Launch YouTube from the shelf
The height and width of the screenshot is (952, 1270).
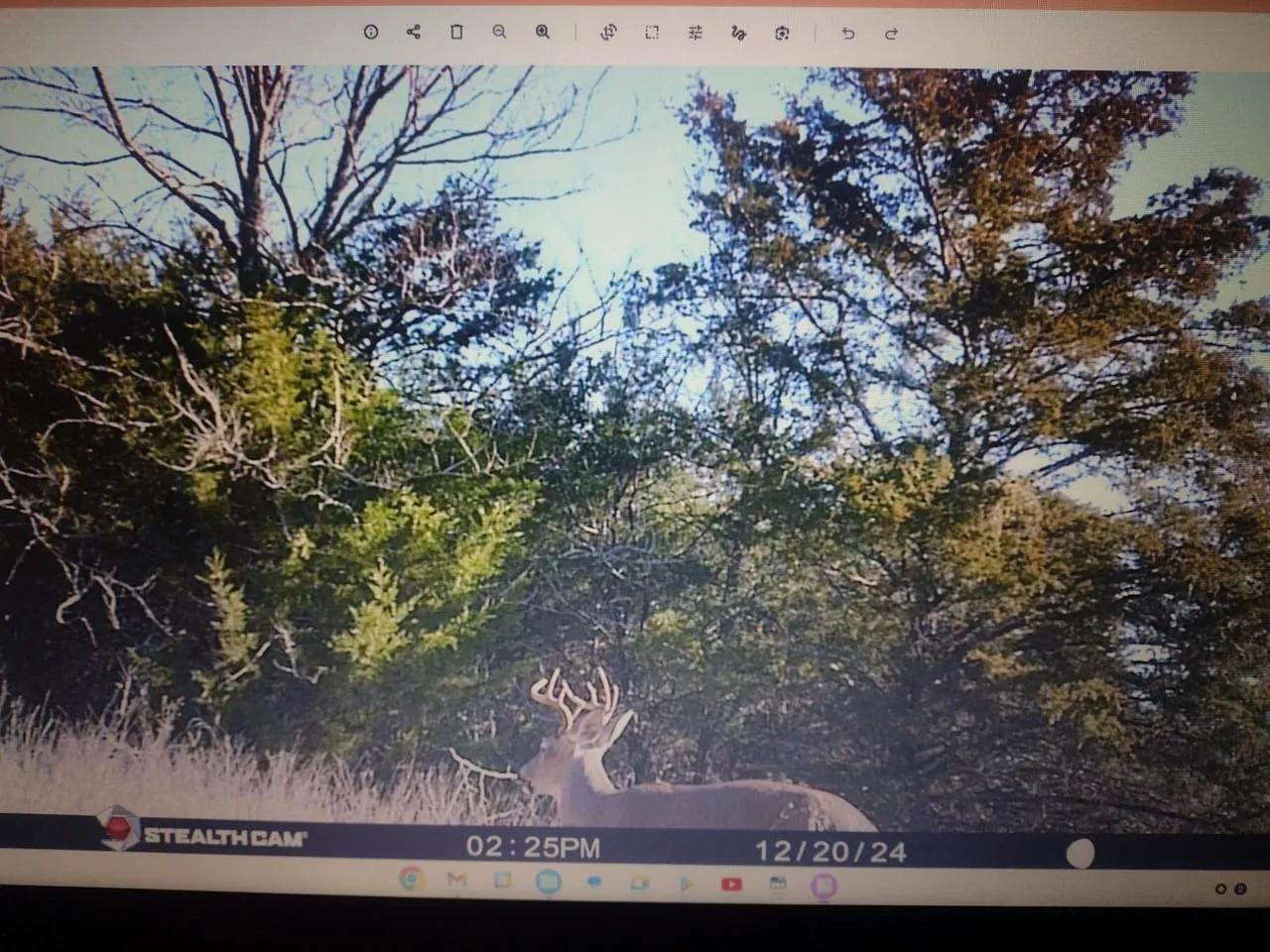[732, 884]
